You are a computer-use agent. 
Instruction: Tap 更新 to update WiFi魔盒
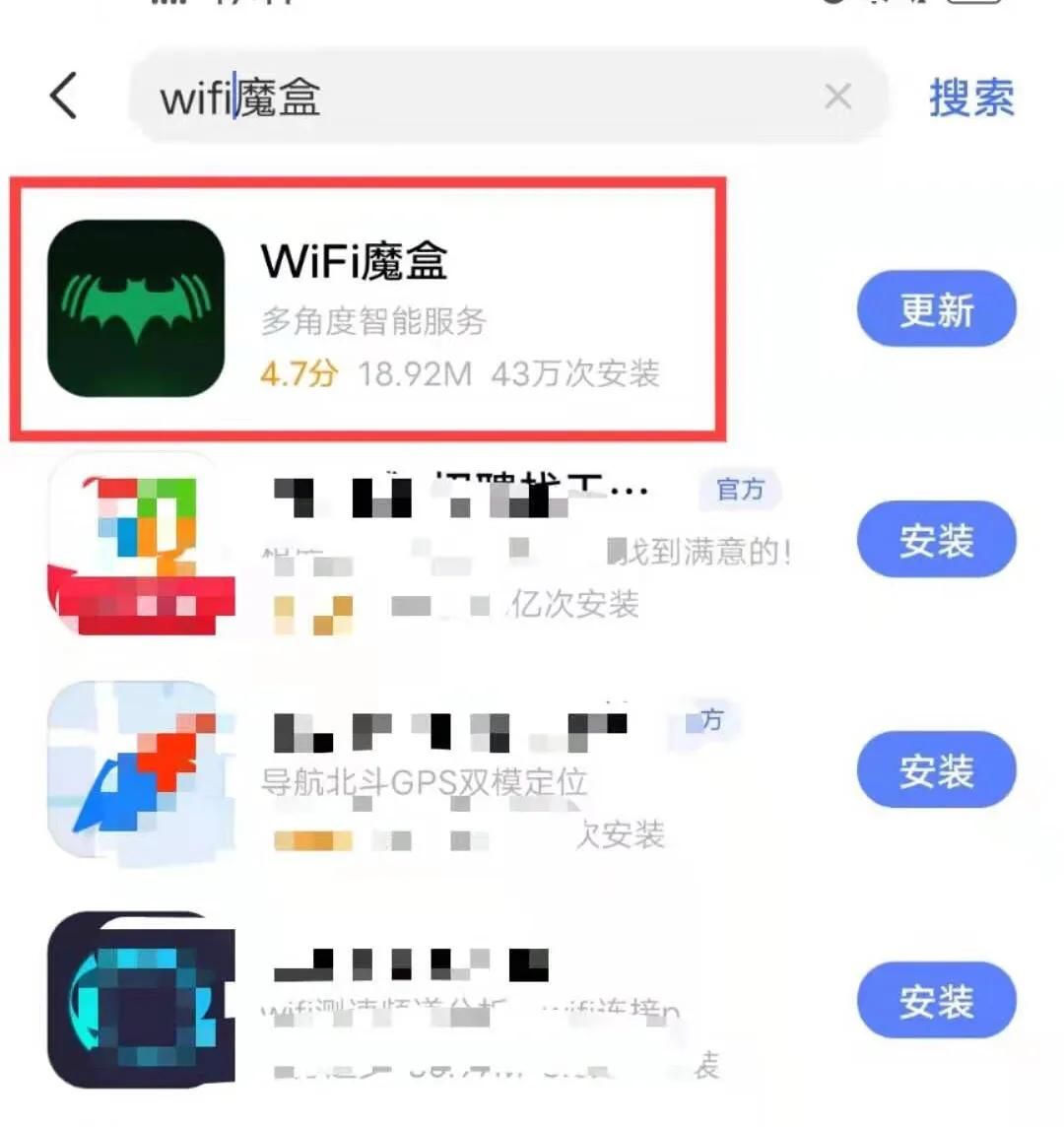pyautogui.click(x=935, y=310)
